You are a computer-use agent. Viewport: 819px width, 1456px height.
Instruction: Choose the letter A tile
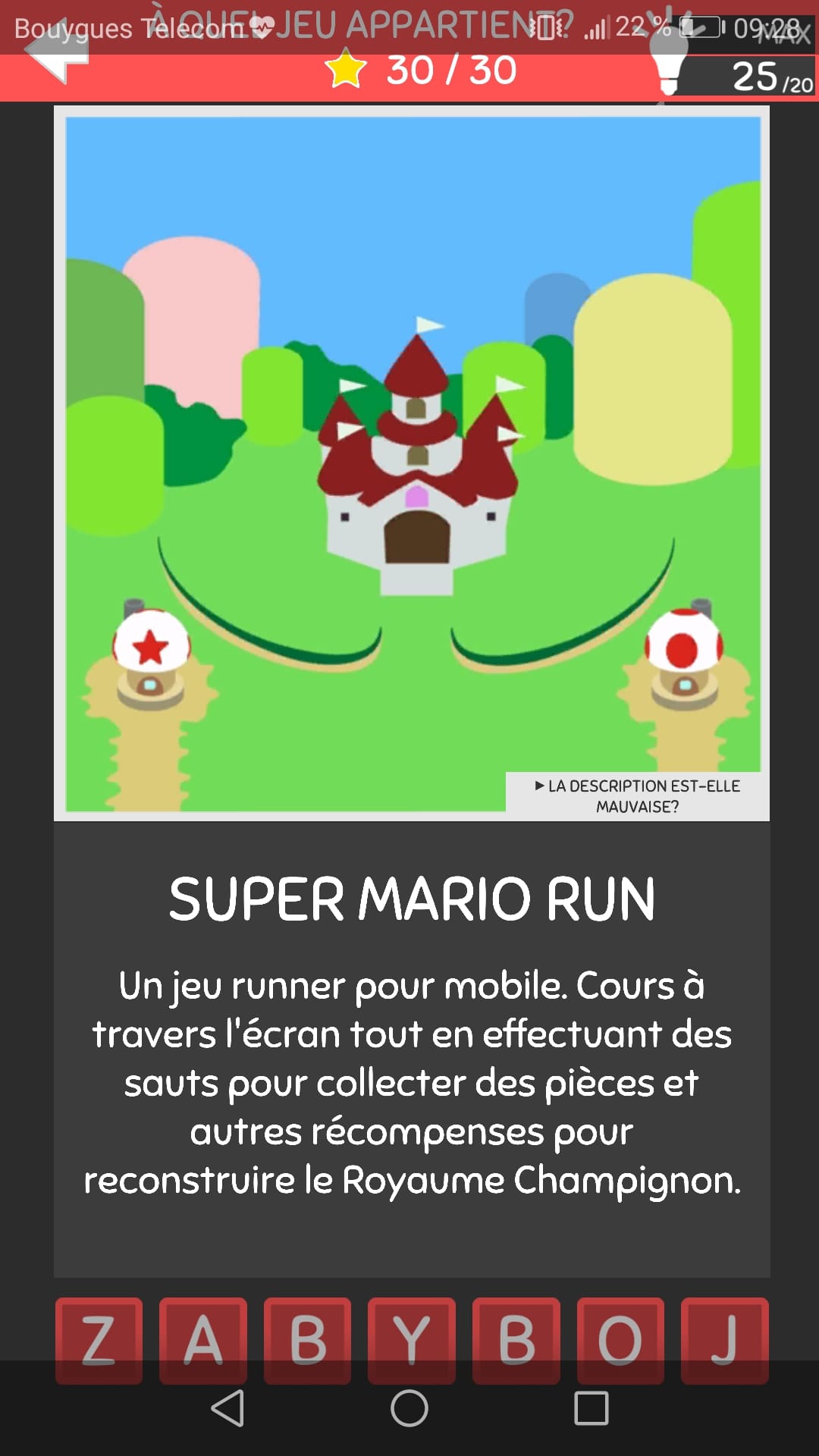tap(203, 1340)
